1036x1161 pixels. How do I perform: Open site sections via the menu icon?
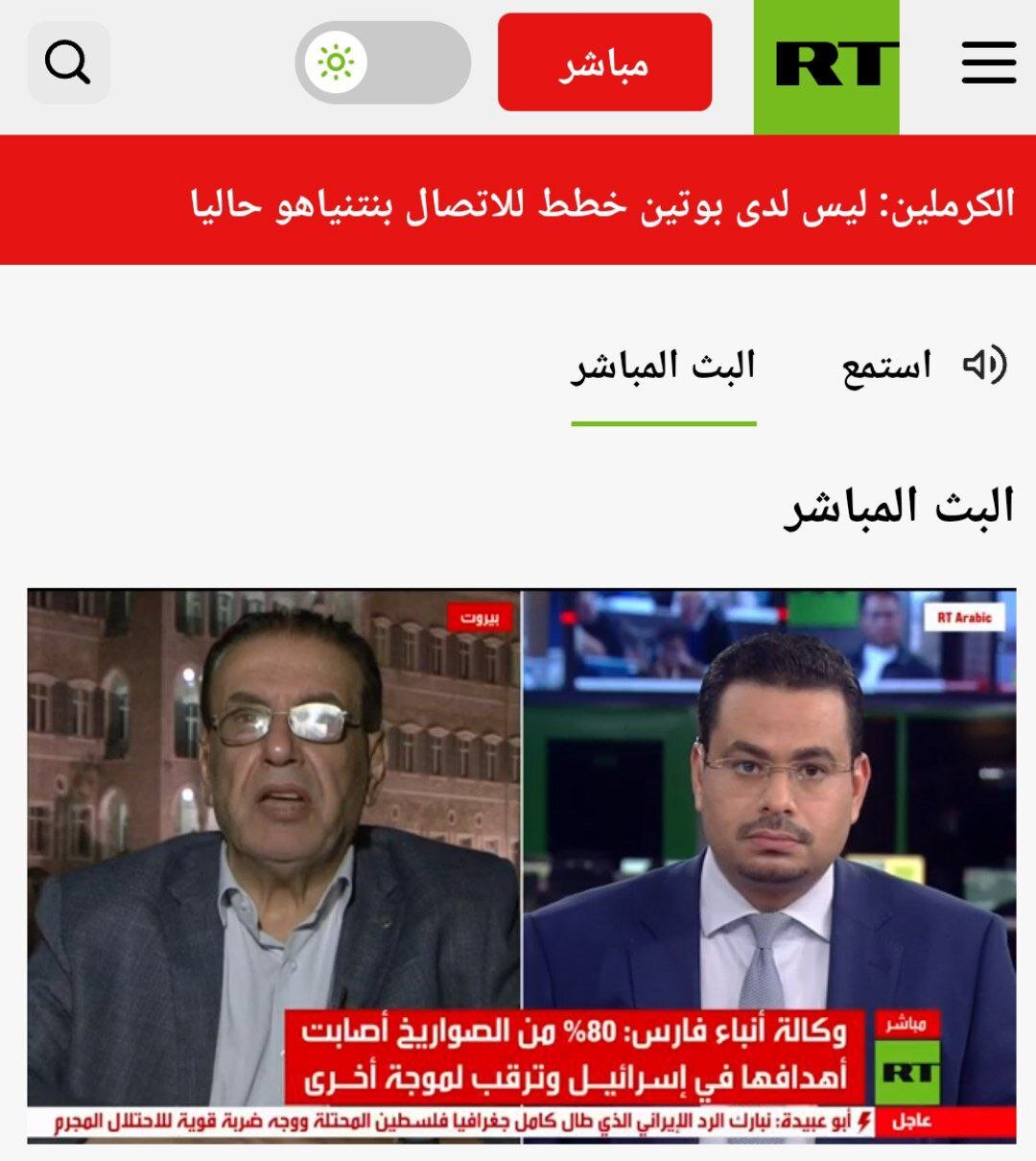click(x=990, y=63)
